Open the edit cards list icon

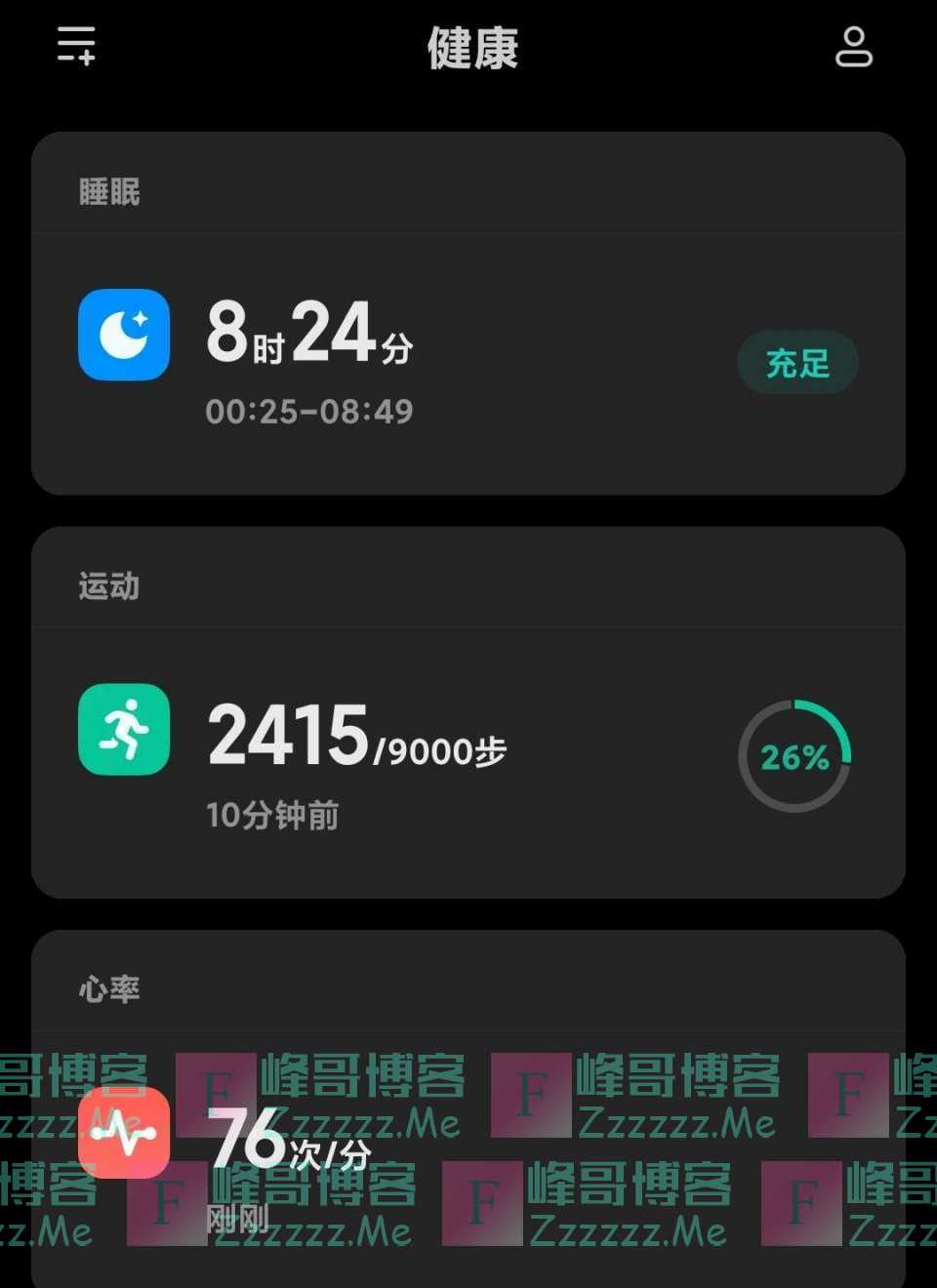pyautogui.click(x=76, y=46)
